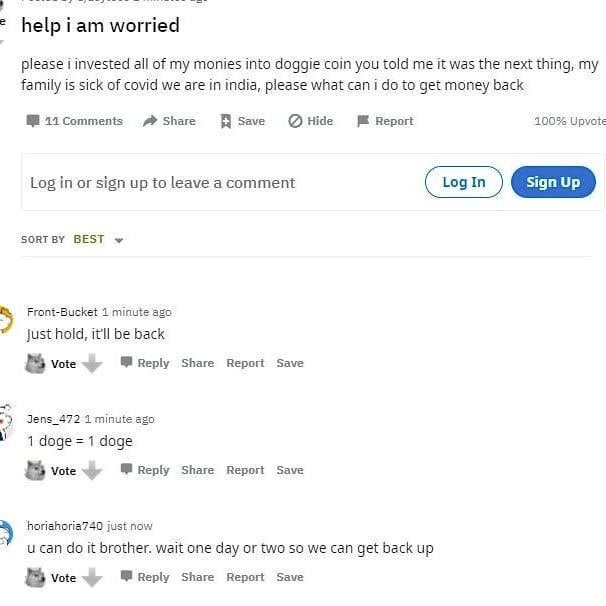Downvote Front-Bucket's comment
606x606 pixels.
92,363
